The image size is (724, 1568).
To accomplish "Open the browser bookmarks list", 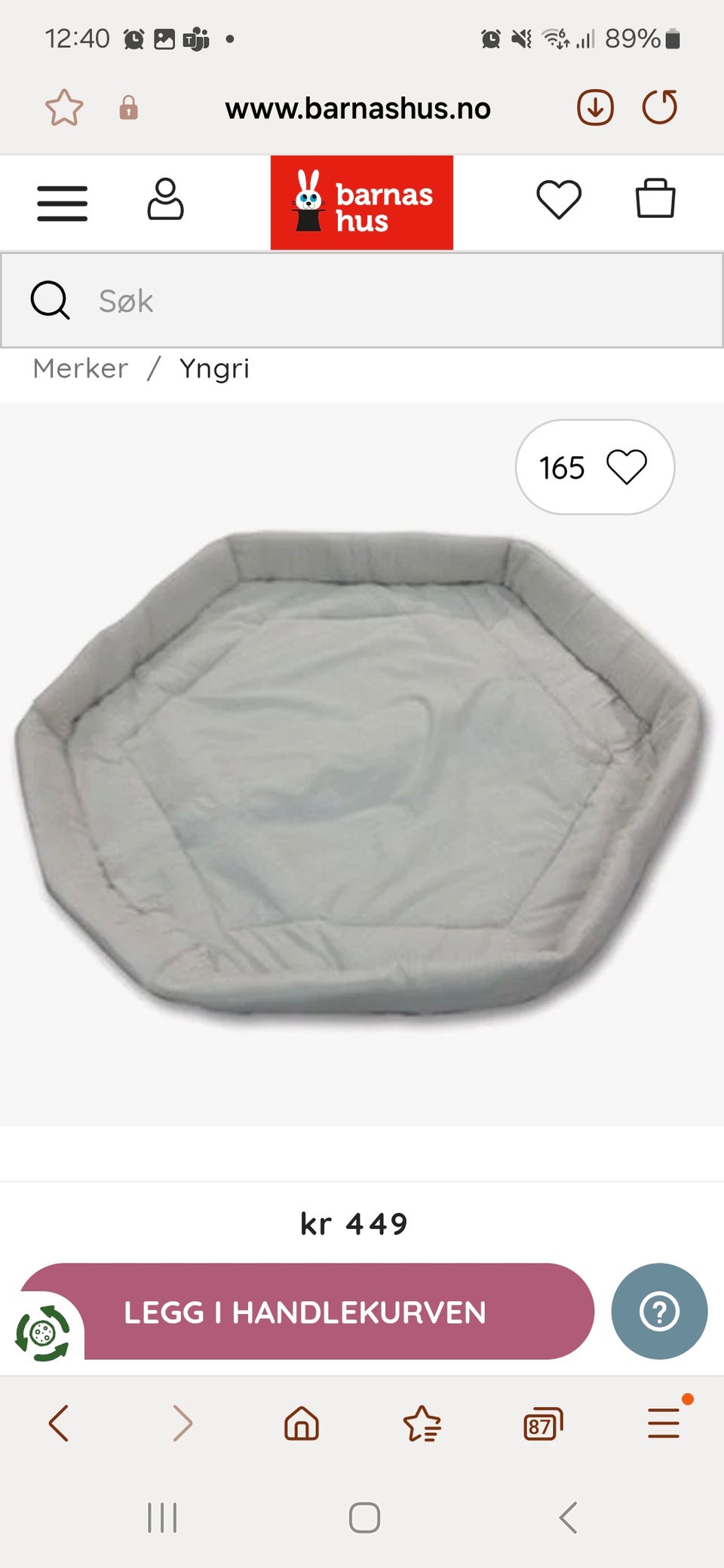I will 422,1424.
